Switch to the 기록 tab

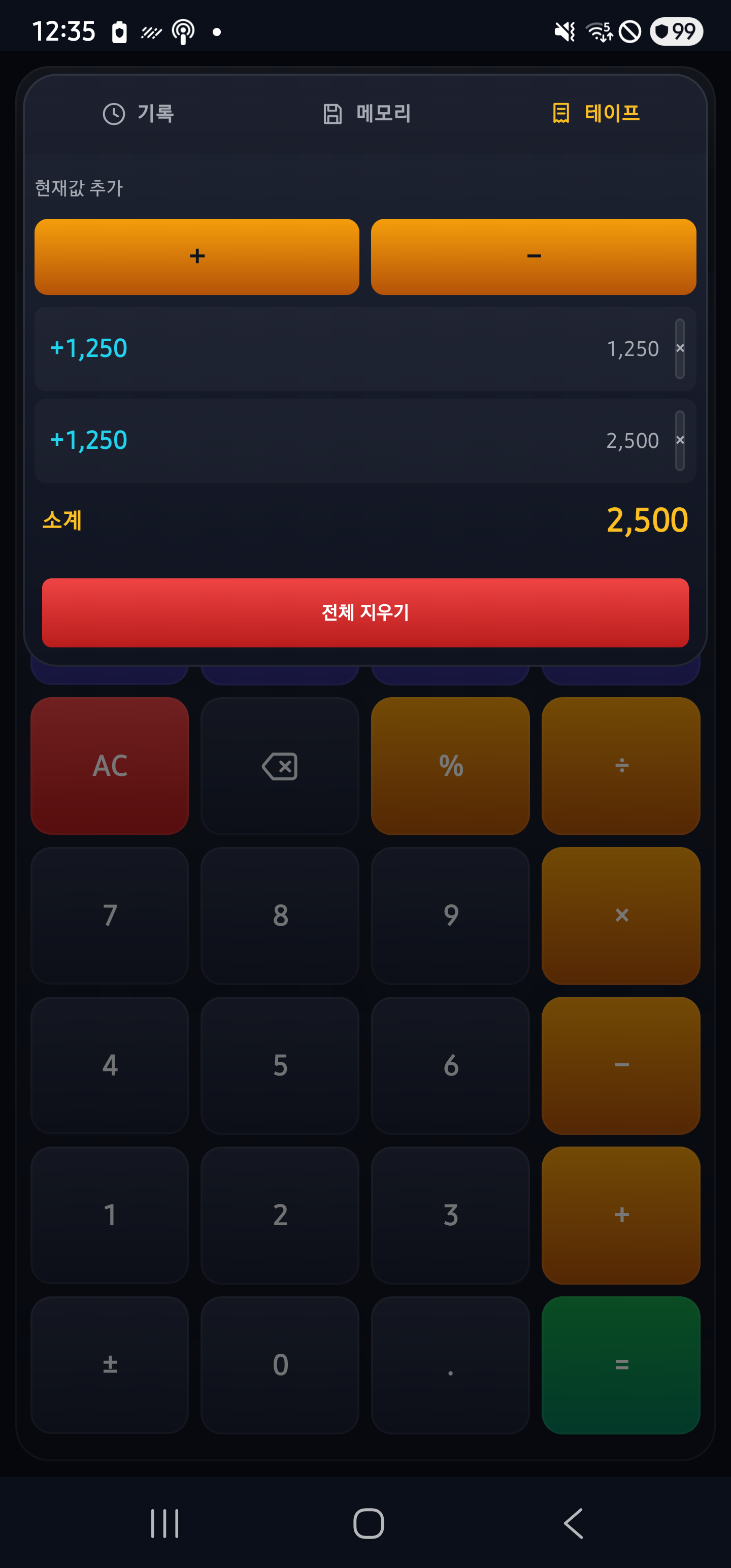coord(138,114)
